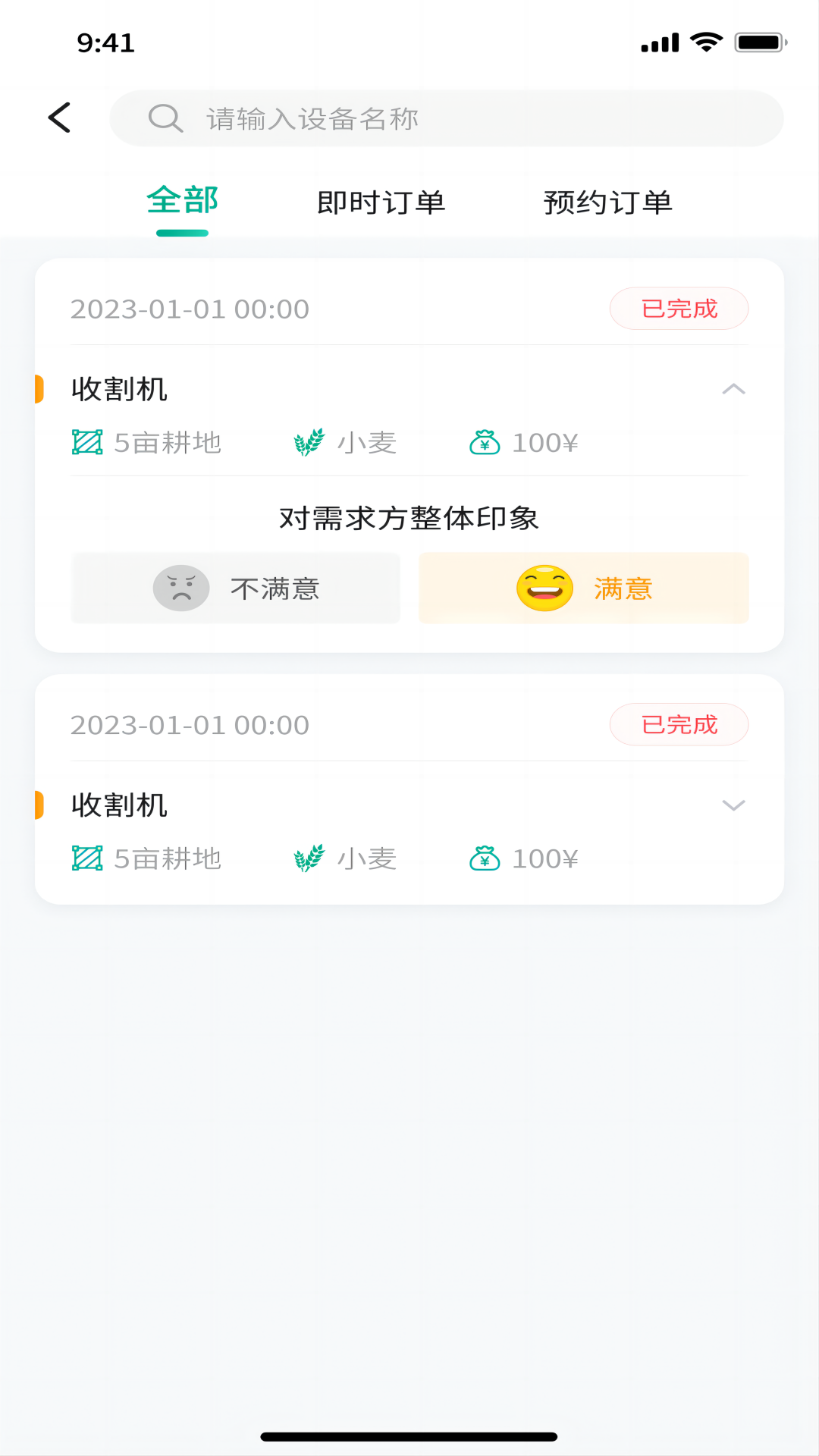Rate the order as 满意
The image size is (819, 1456).
tap(583, 588)
